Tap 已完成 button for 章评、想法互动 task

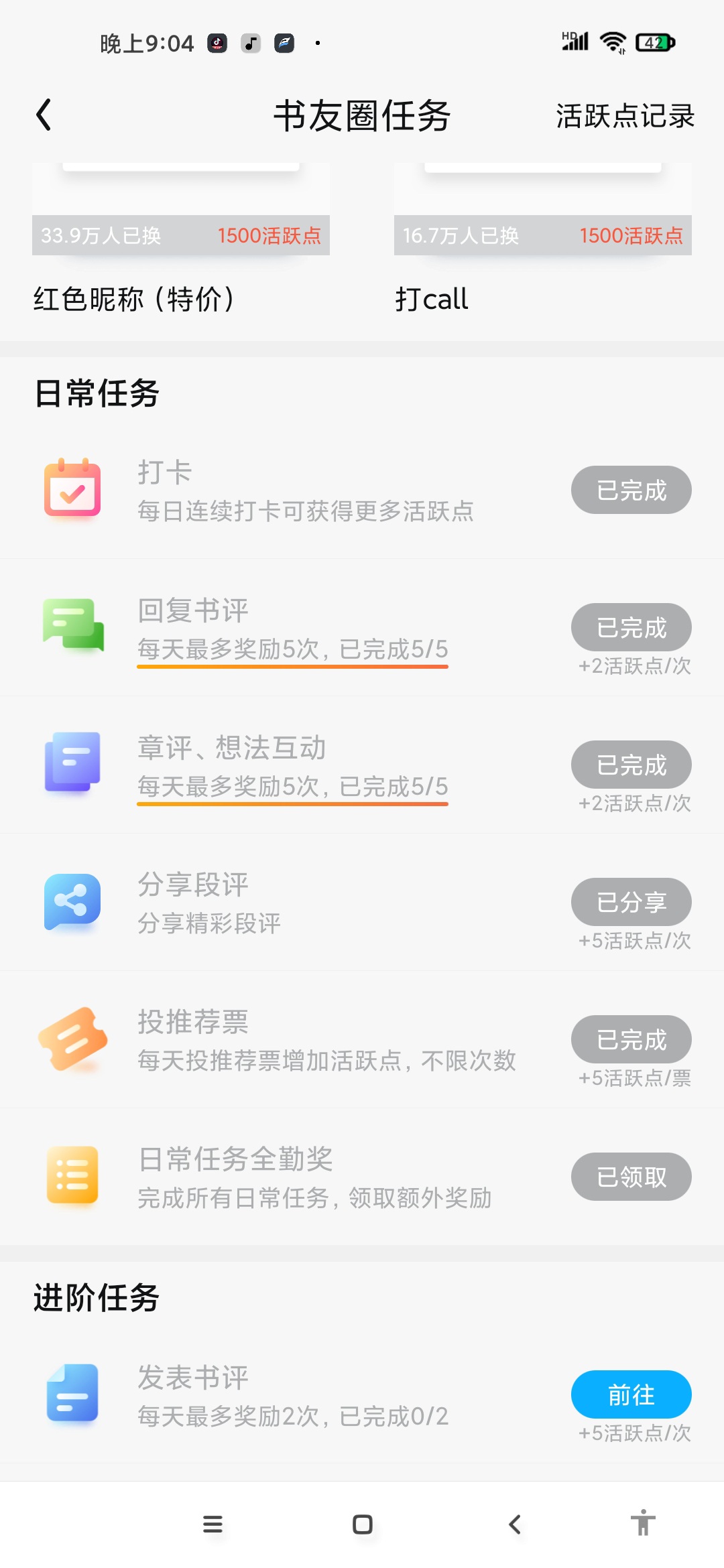(631, 765)
